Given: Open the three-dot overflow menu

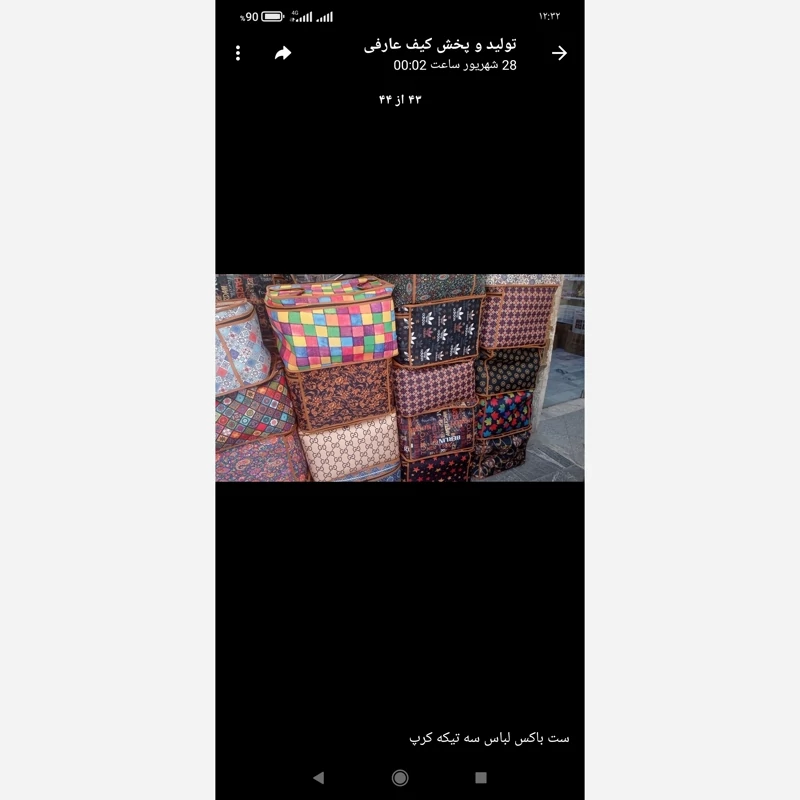Looking at the screenshot, I should coord(238,53).
